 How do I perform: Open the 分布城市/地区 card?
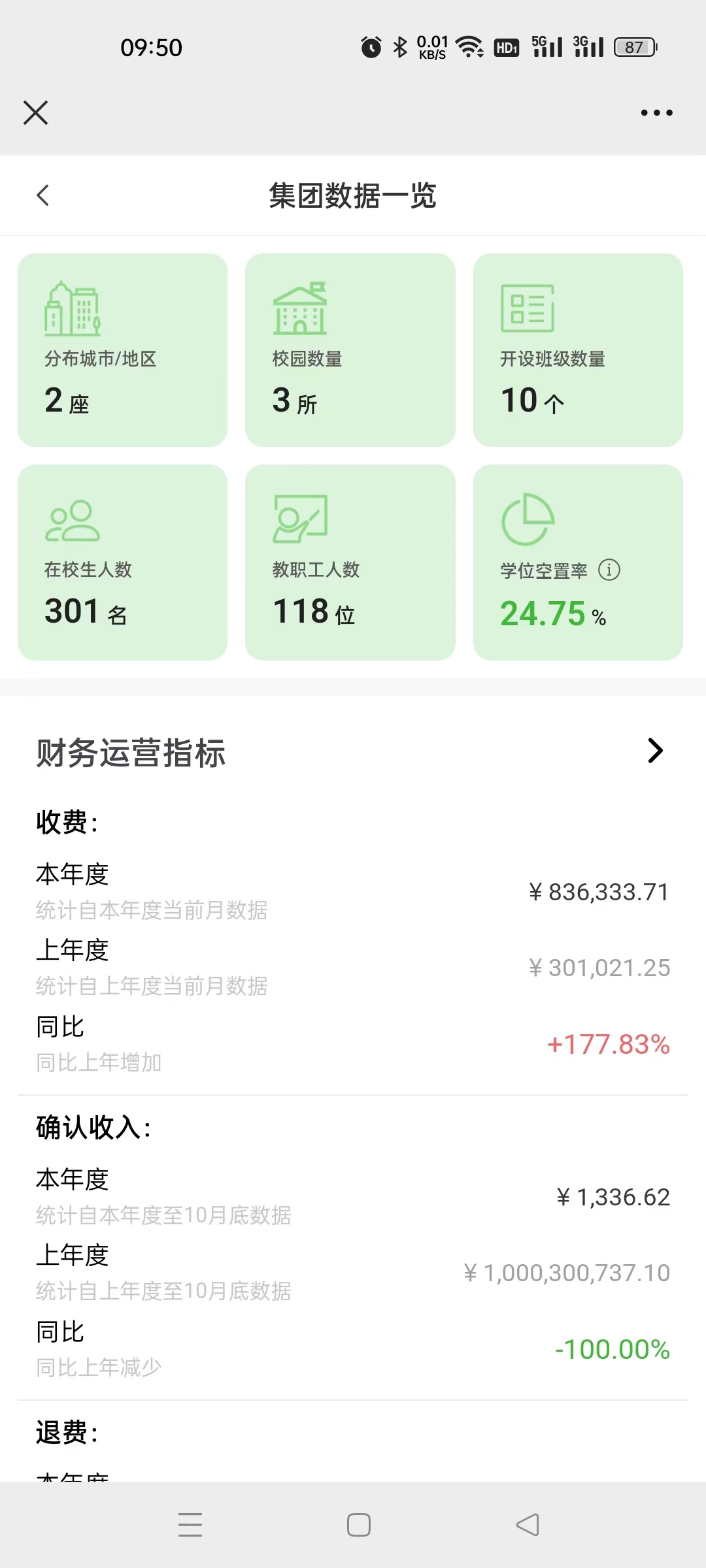pyautogui.click(x=122, y=350)
